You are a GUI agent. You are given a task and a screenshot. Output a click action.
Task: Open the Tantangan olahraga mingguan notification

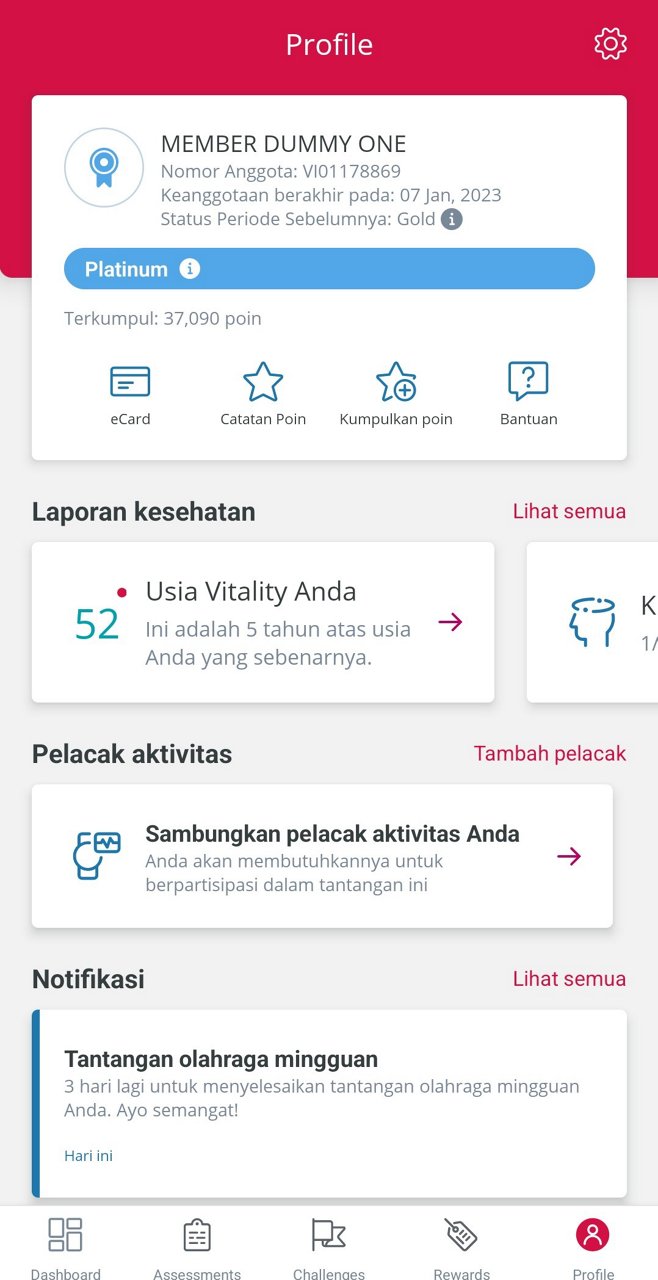click(329, 1103)
